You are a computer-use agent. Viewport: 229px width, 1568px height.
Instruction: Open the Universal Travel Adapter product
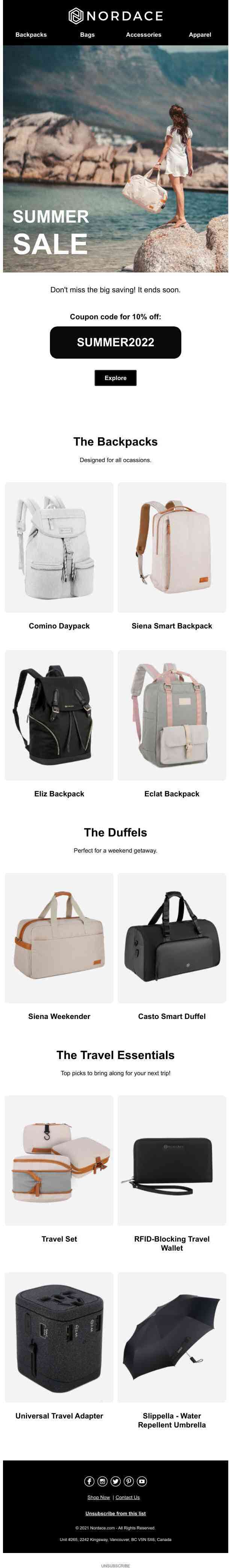click(59, 1337)
